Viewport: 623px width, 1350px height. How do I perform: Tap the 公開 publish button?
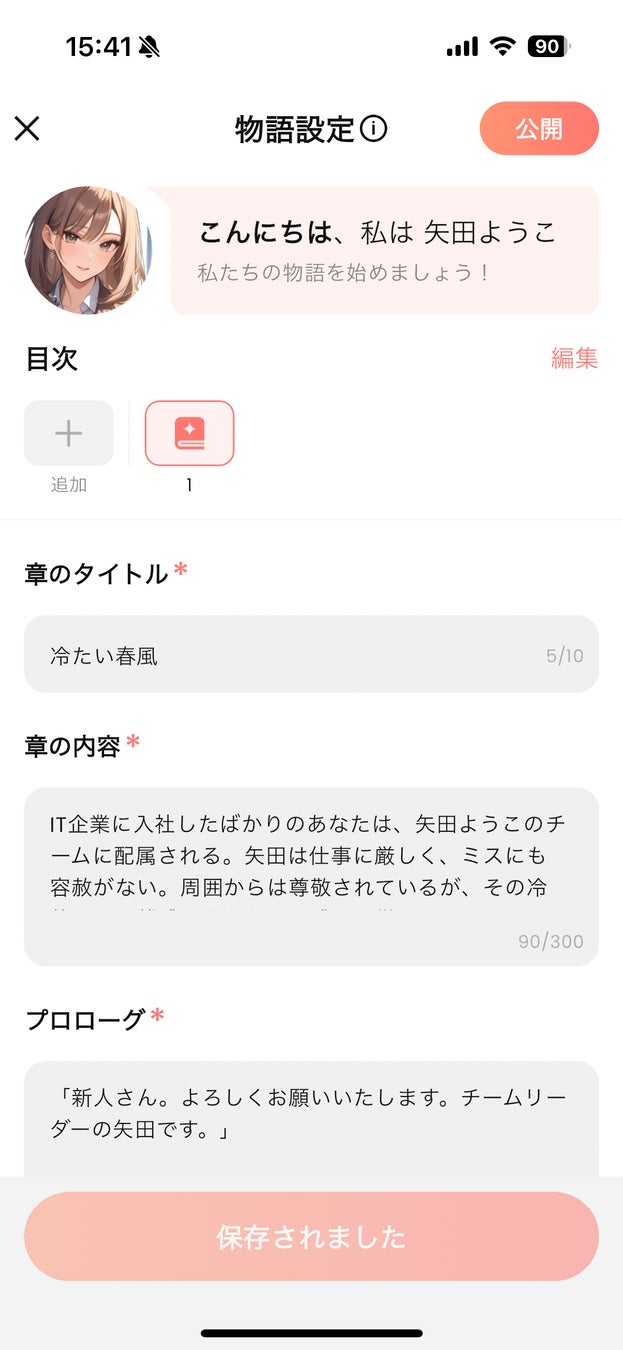(x=539, y=129)
